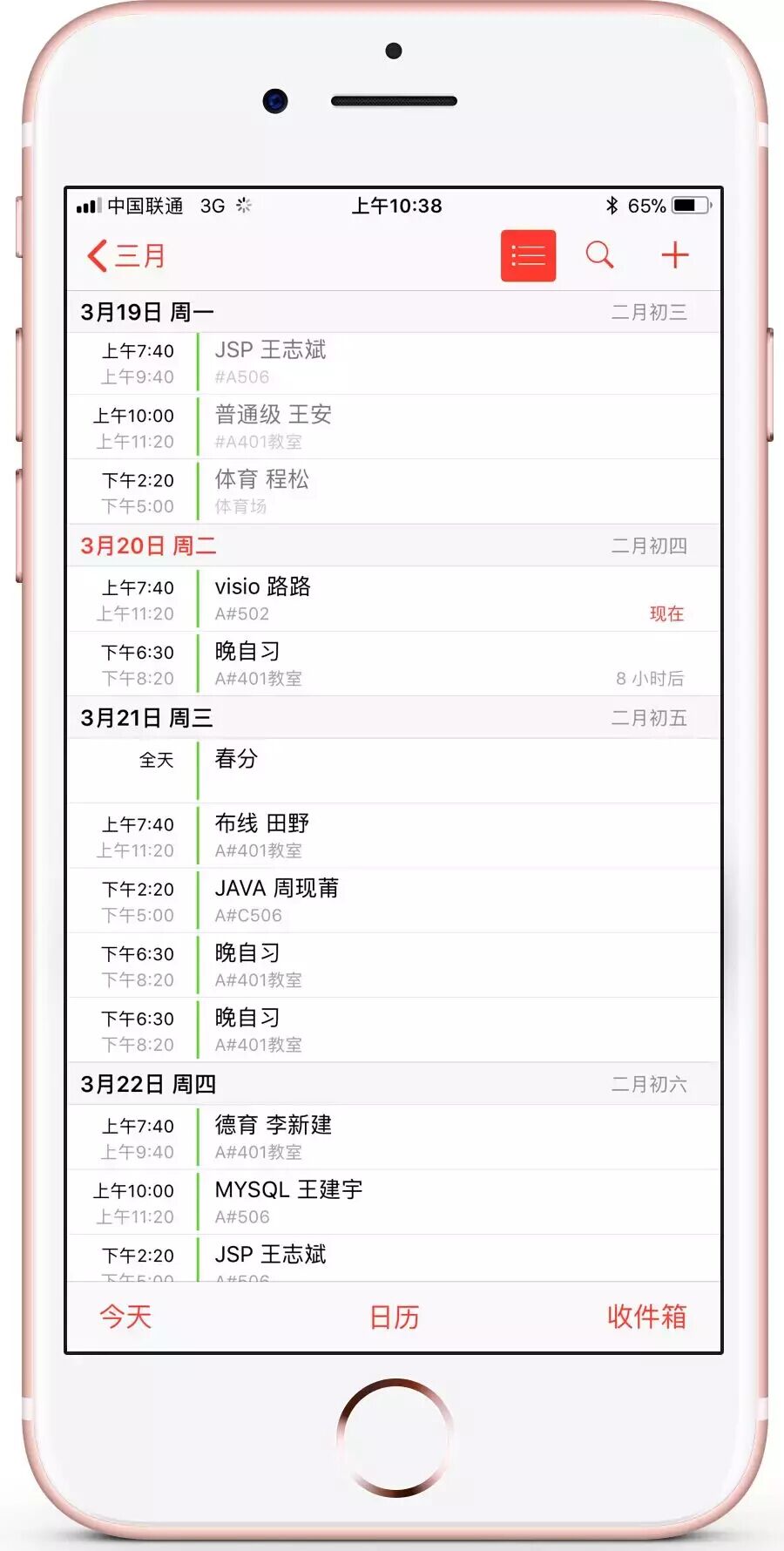
Task: View details of the visio 路路 event
Action: click(x=392, y=599)
